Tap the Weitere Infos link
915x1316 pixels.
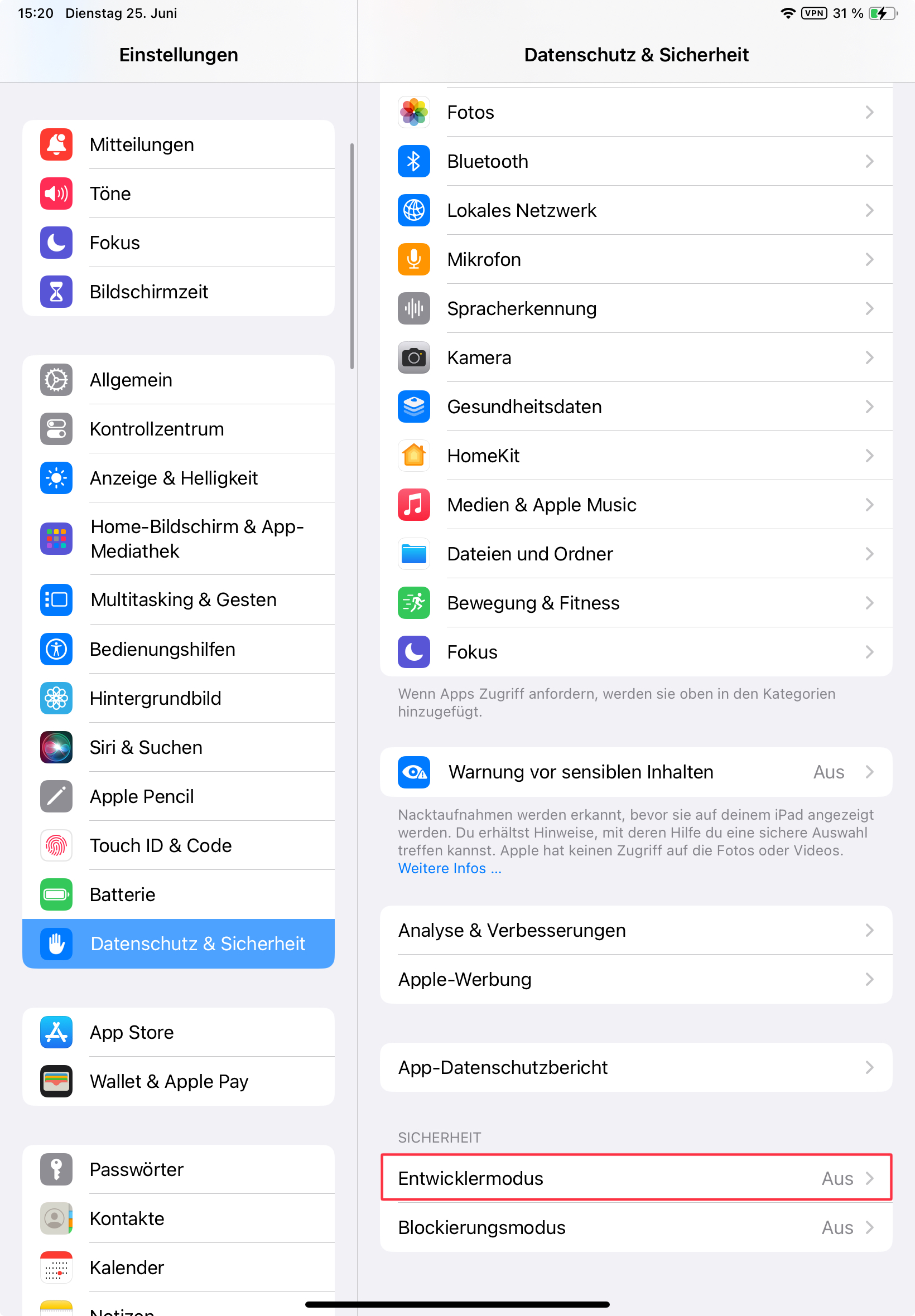pyautogui.click(x=450, y=869)
